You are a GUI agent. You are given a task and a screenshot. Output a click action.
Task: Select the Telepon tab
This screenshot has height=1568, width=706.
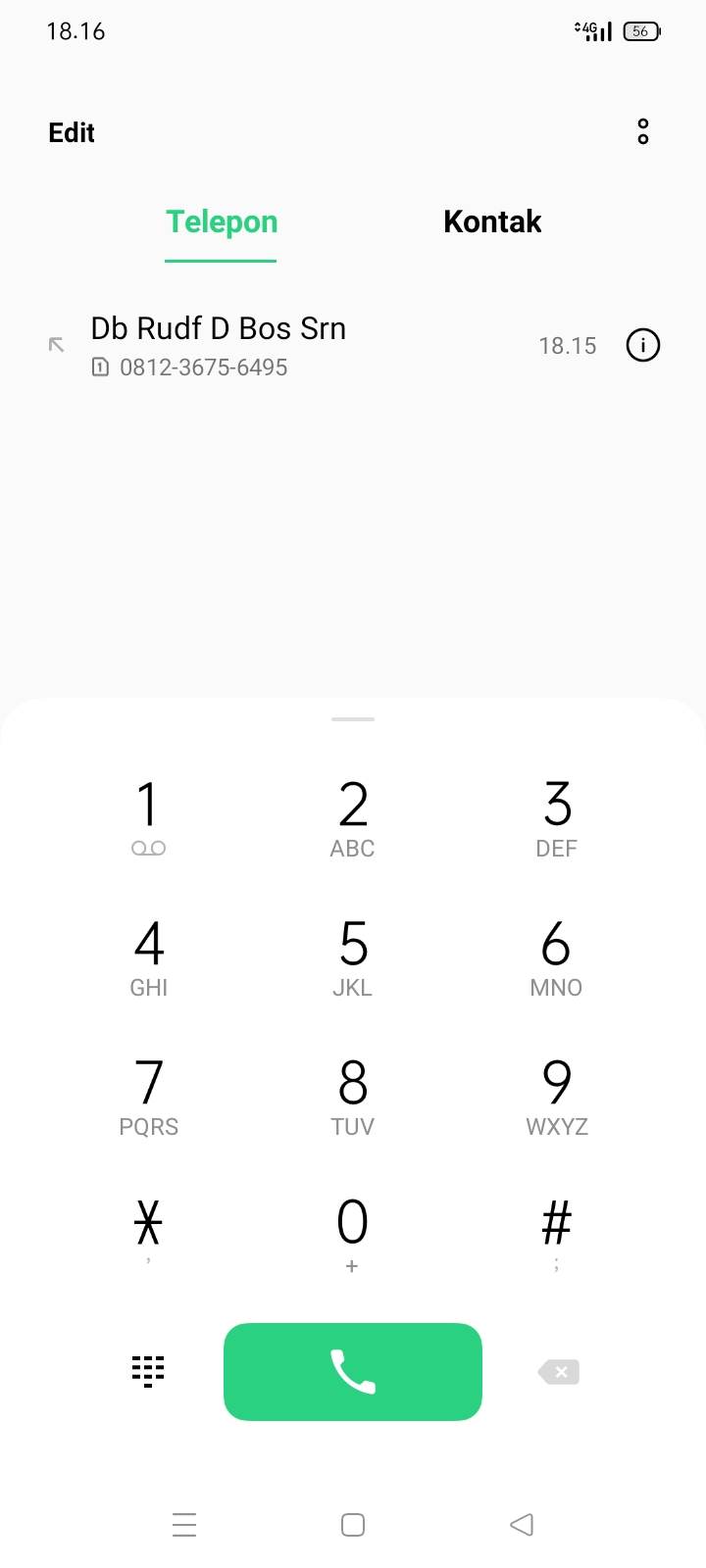[222, 221]
